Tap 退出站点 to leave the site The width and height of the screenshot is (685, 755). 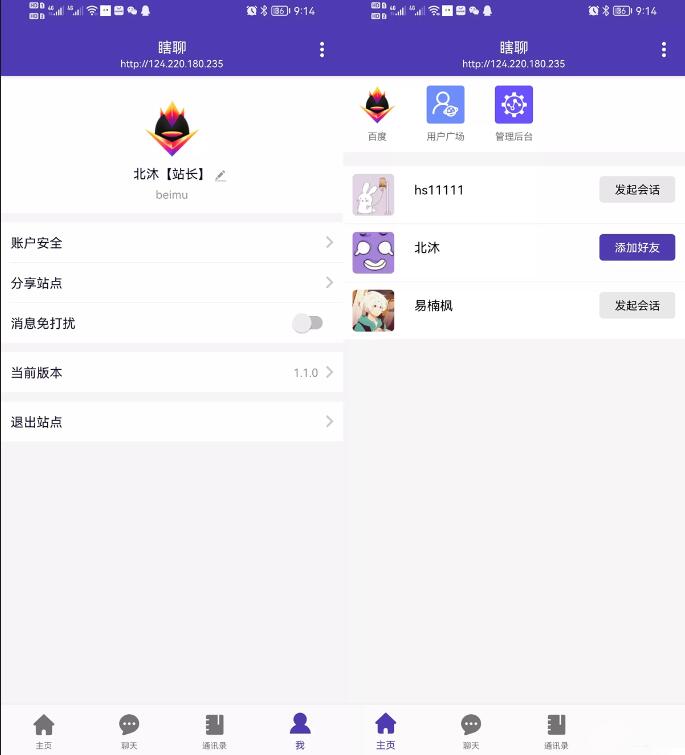point(171,422)
